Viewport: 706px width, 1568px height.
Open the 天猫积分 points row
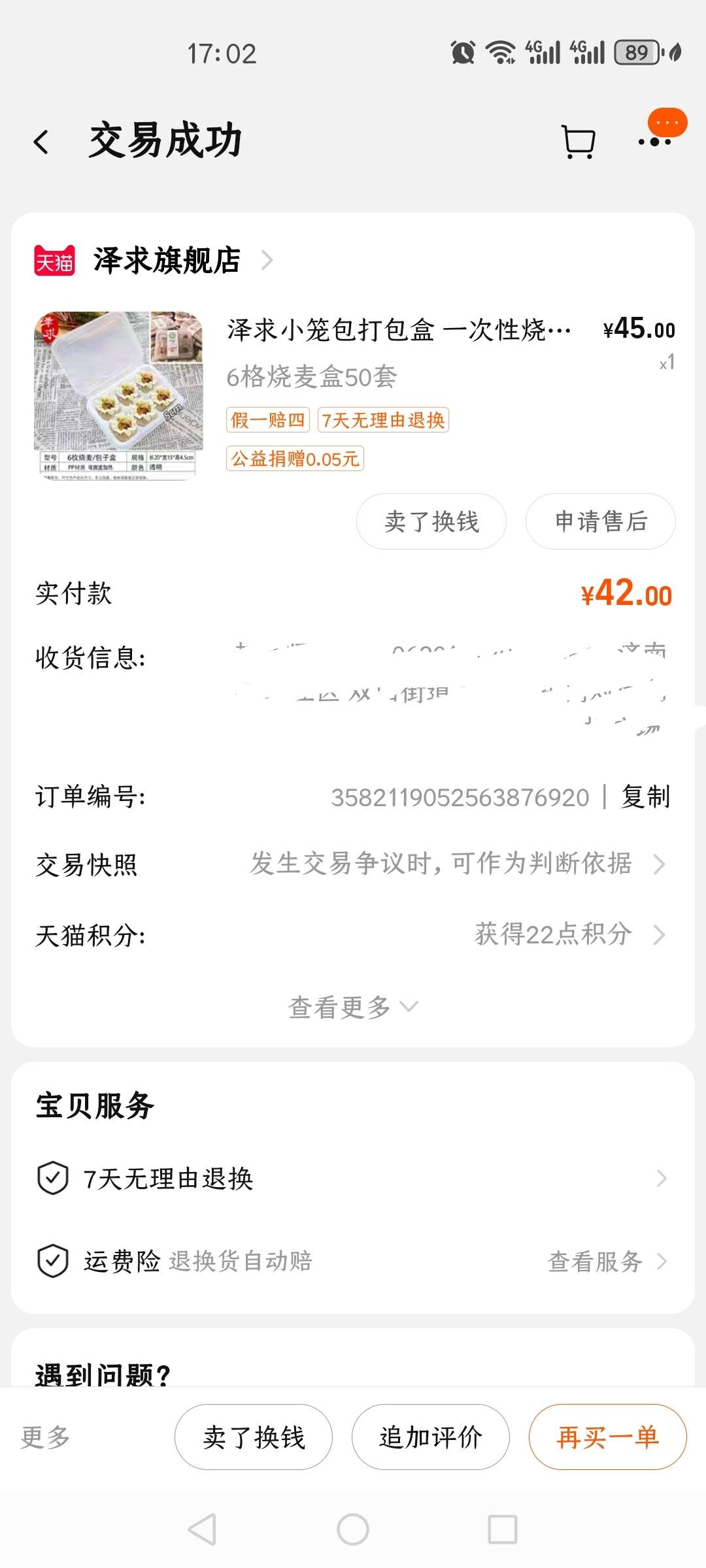click(353, 935)
